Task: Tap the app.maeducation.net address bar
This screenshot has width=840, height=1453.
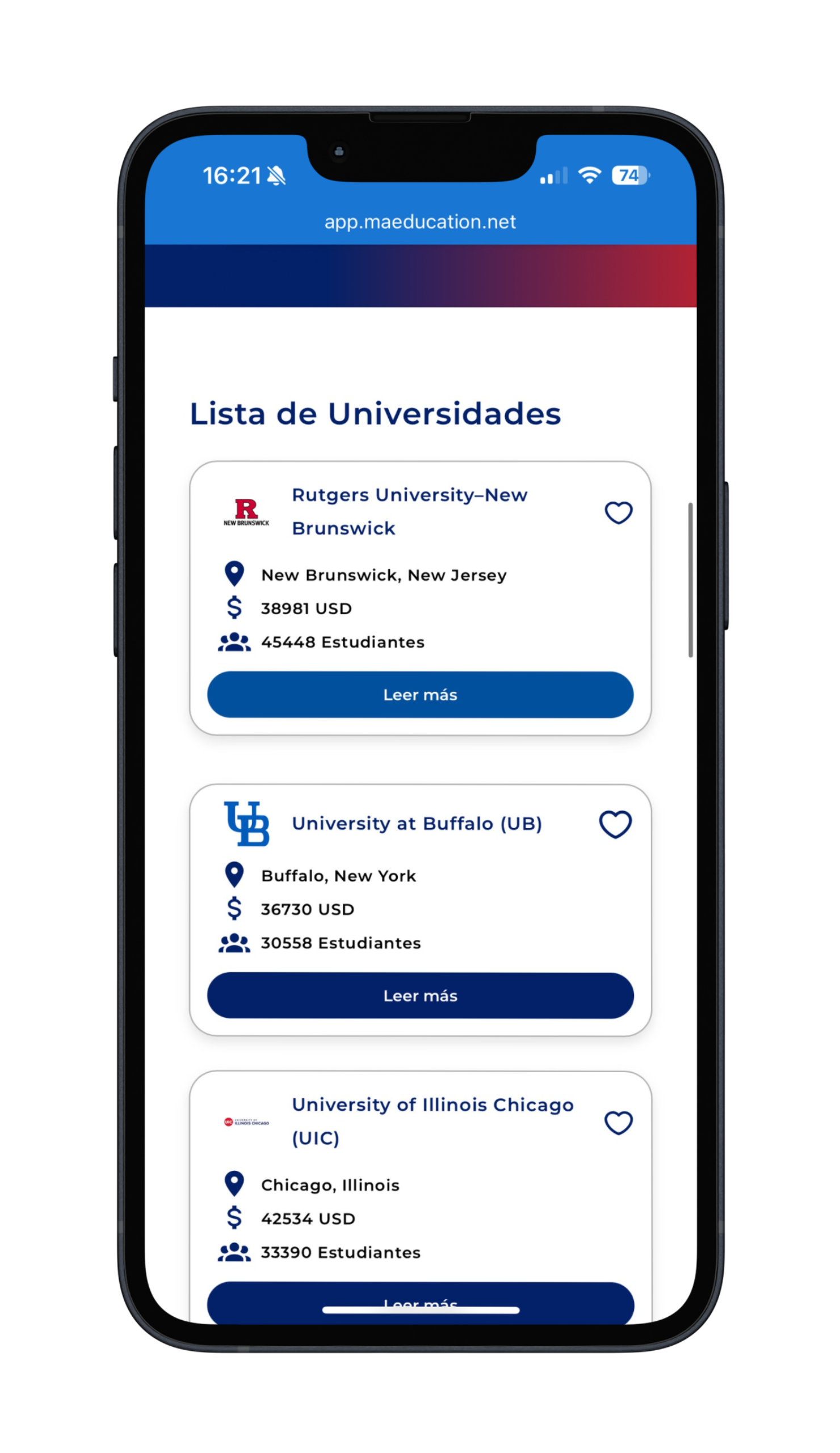Action: coord(419,222)
